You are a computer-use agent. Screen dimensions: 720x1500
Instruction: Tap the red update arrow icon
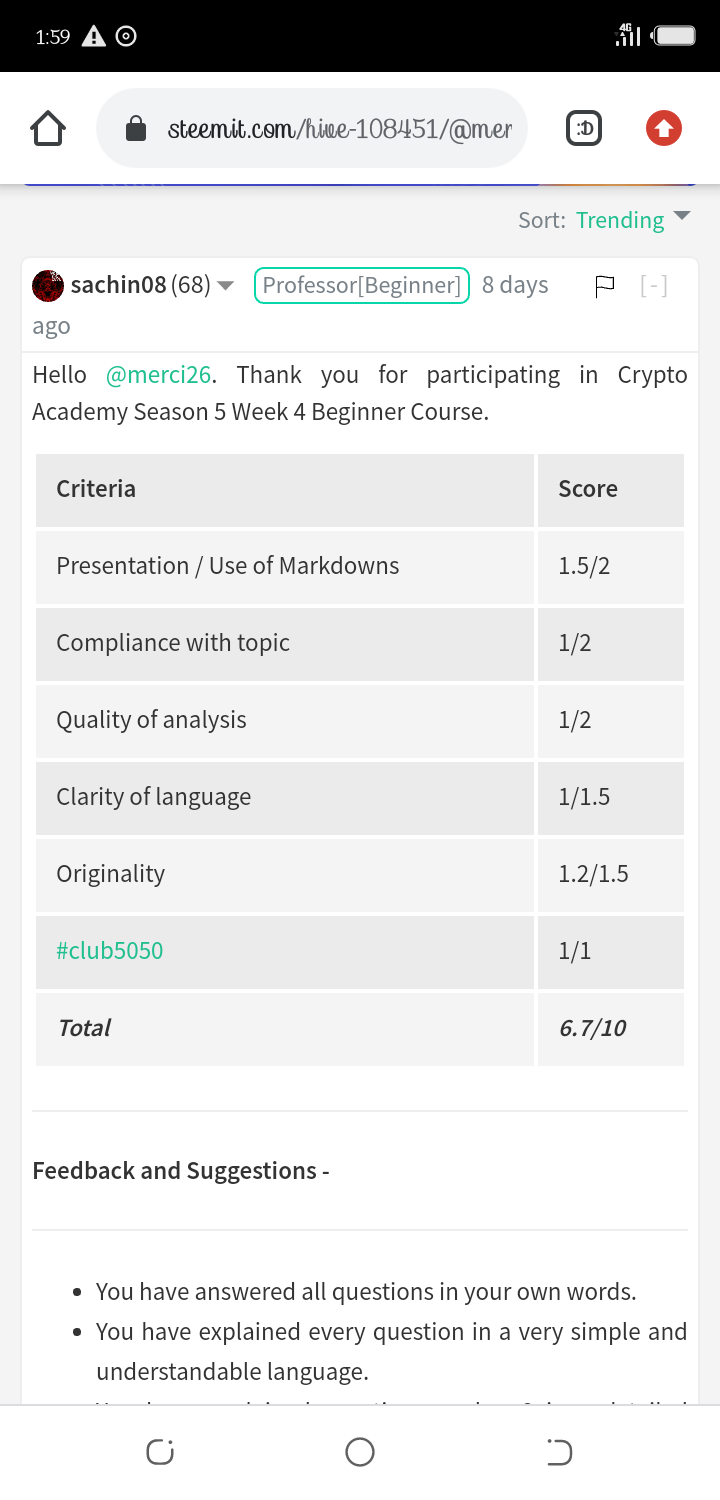pyautogui.click(x=663, y=129)
